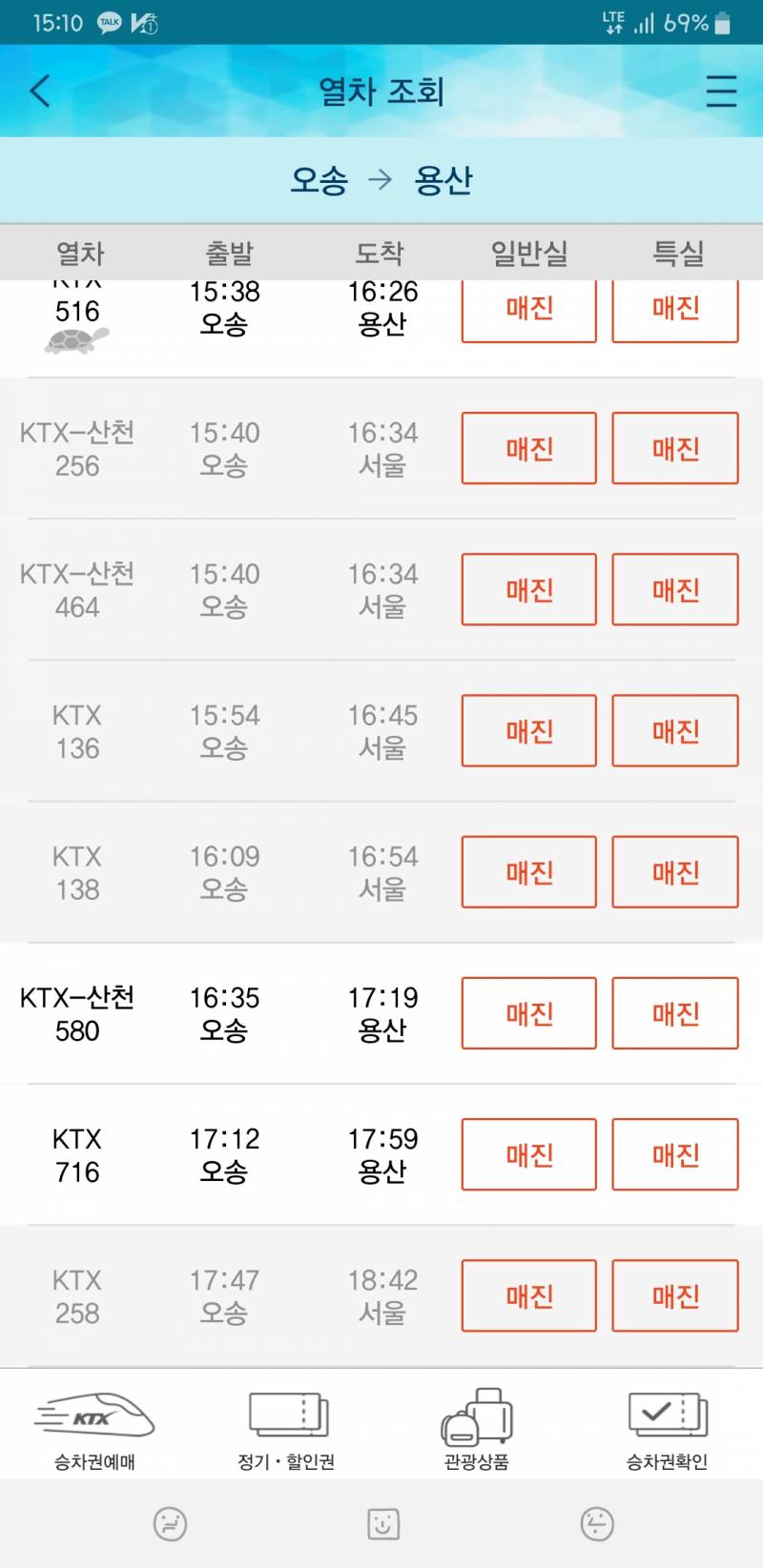763x1568 pixels.
Task: Tap the middle smiley icon at the bottom
Action: point(381,1524)
